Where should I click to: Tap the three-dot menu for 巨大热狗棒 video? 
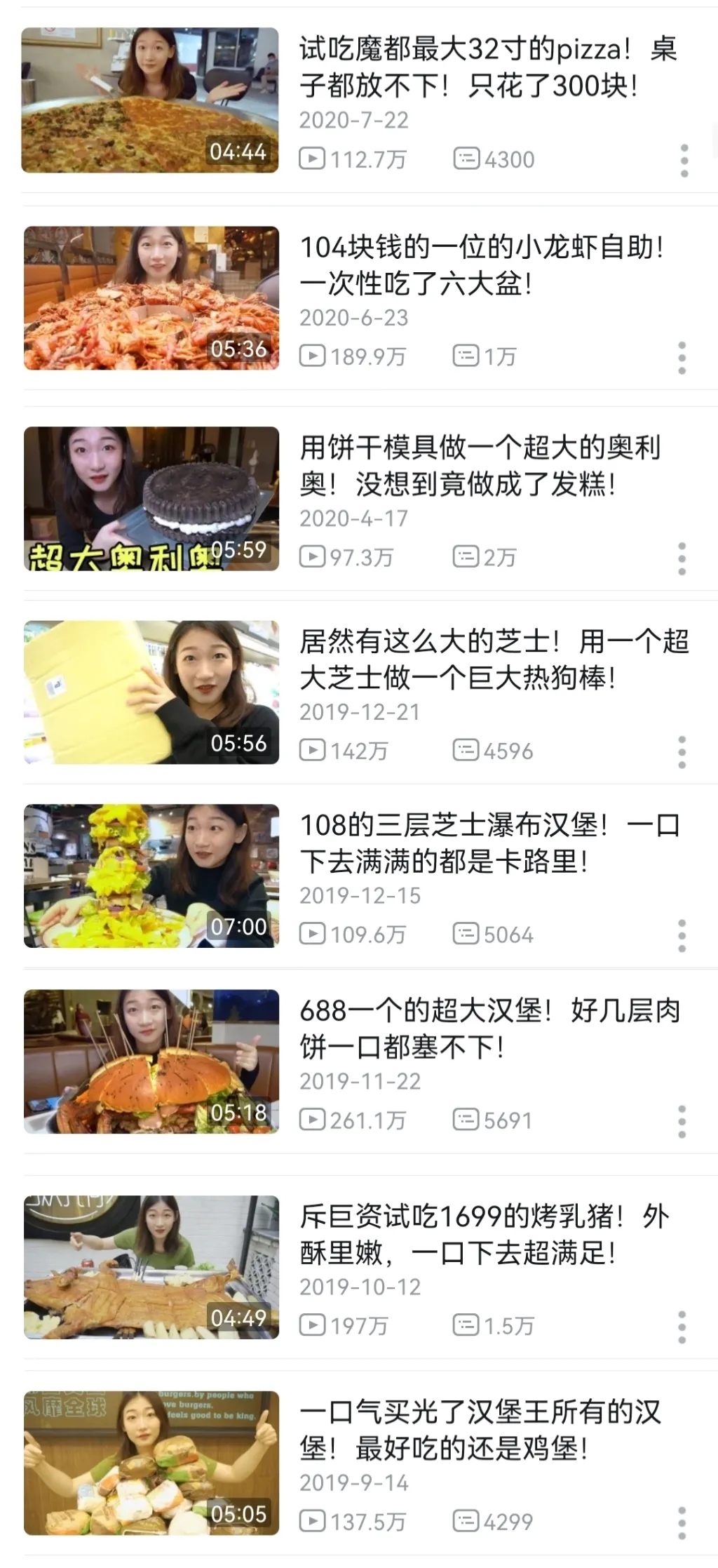coord(682,752)
